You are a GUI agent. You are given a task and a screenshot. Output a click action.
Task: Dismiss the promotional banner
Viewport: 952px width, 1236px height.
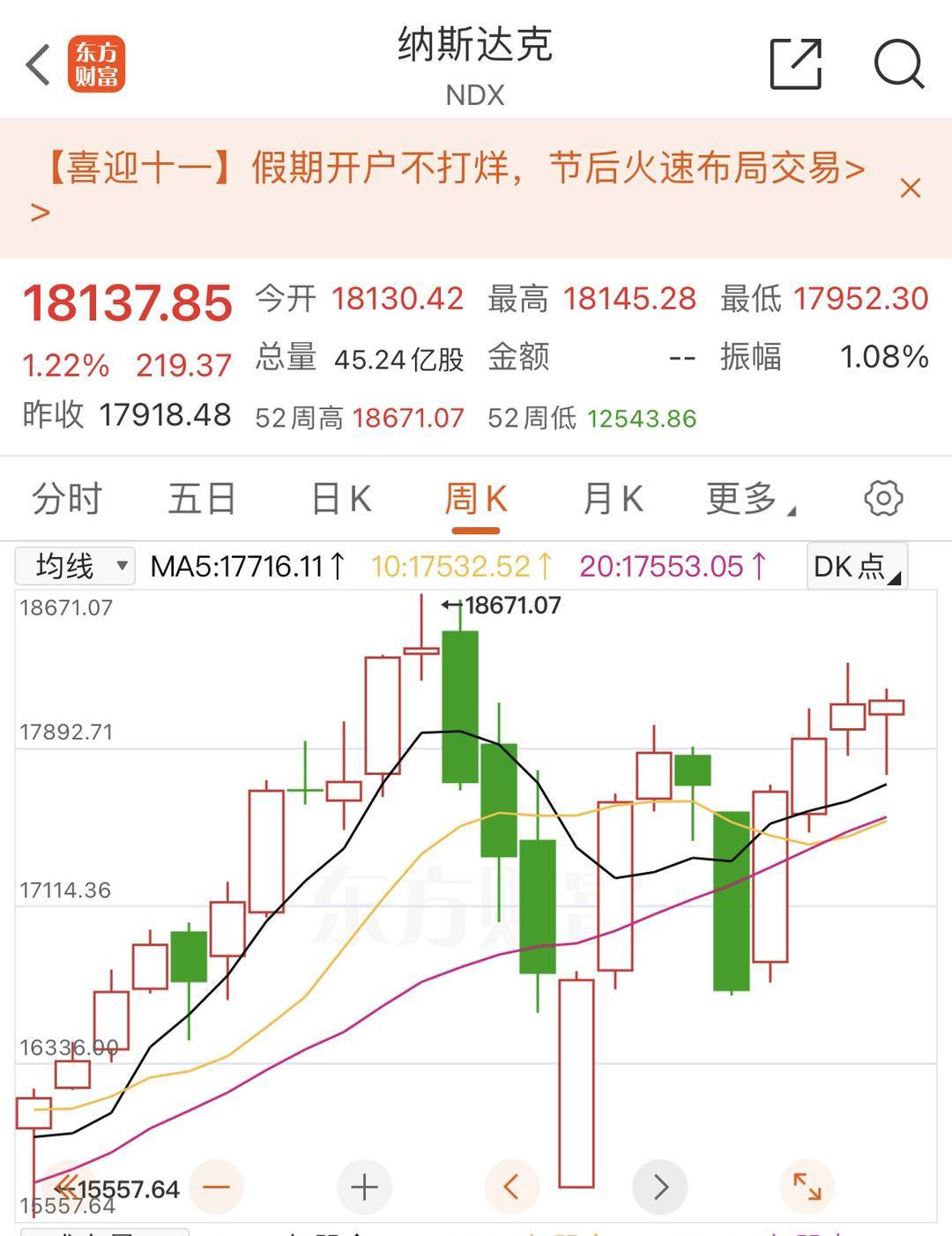910,188
